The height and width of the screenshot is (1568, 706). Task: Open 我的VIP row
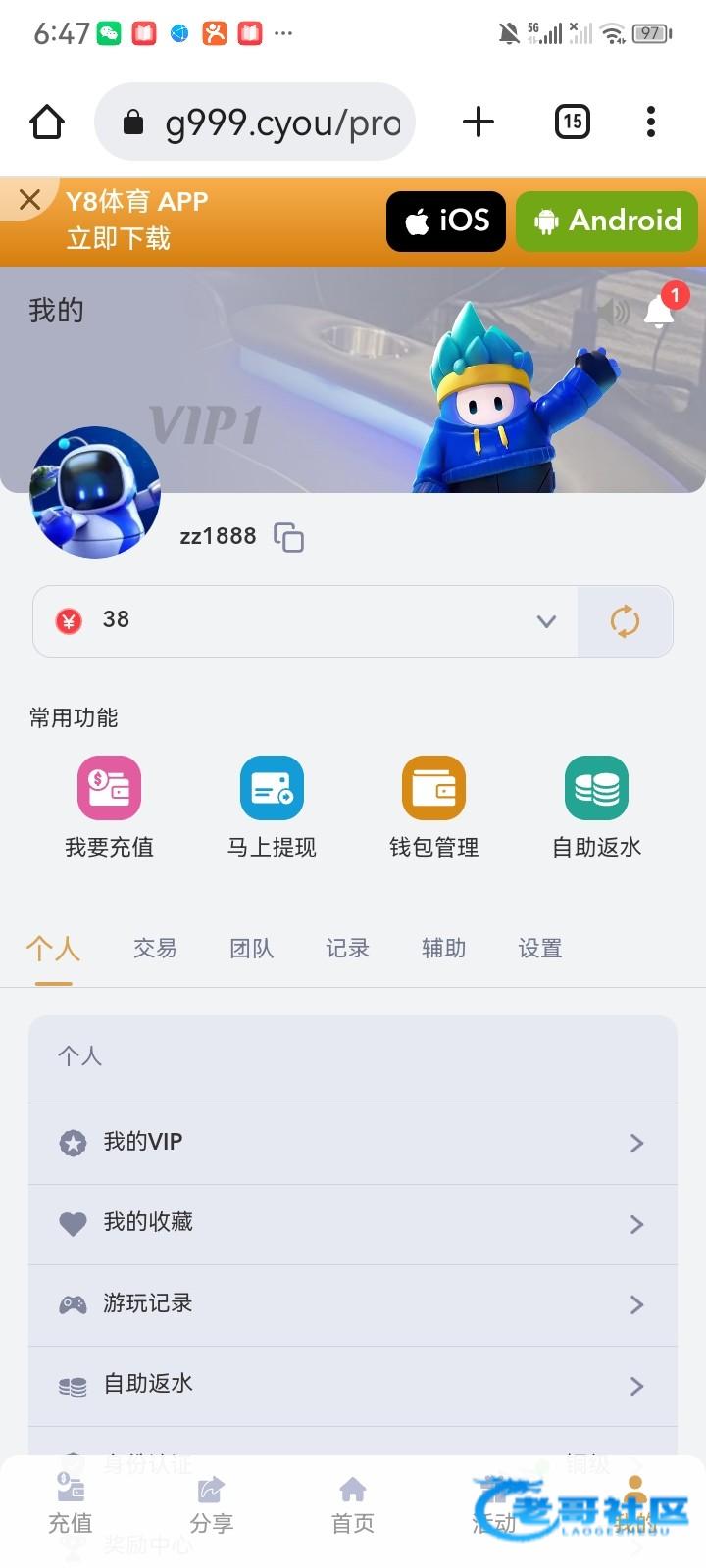tap(353, 1143)
